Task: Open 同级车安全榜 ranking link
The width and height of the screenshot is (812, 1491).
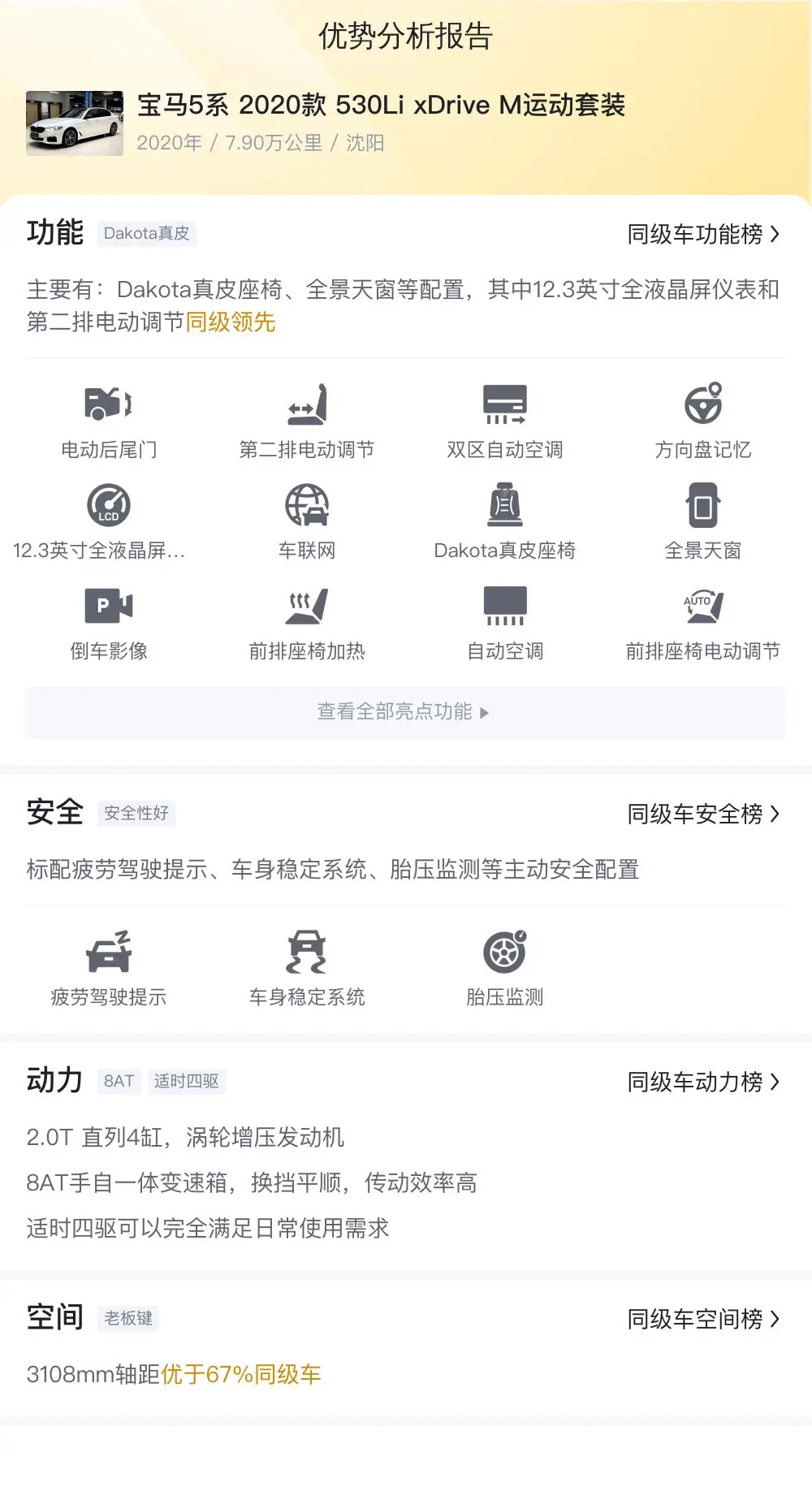Action: point(703,814)
